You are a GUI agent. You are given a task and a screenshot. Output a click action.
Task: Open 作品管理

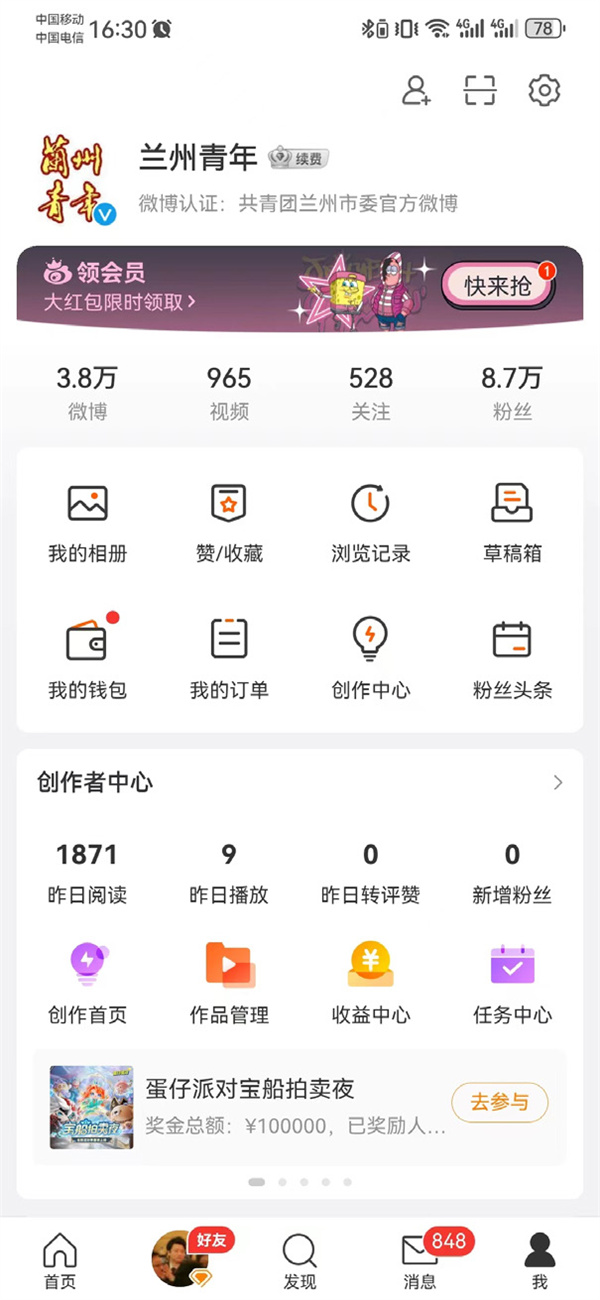[229, 982]
